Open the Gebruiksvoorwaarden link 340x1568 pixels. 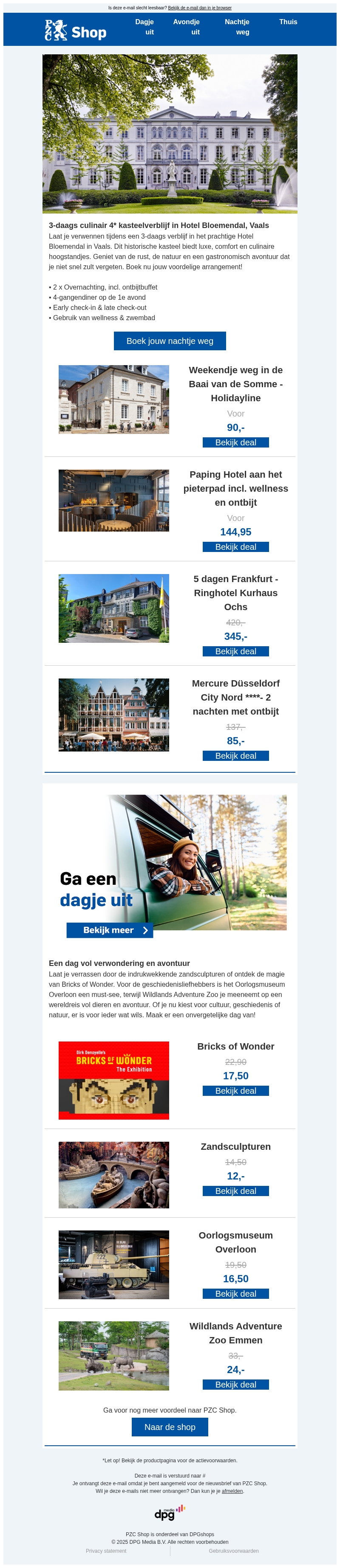click(x=233, y=1550)
